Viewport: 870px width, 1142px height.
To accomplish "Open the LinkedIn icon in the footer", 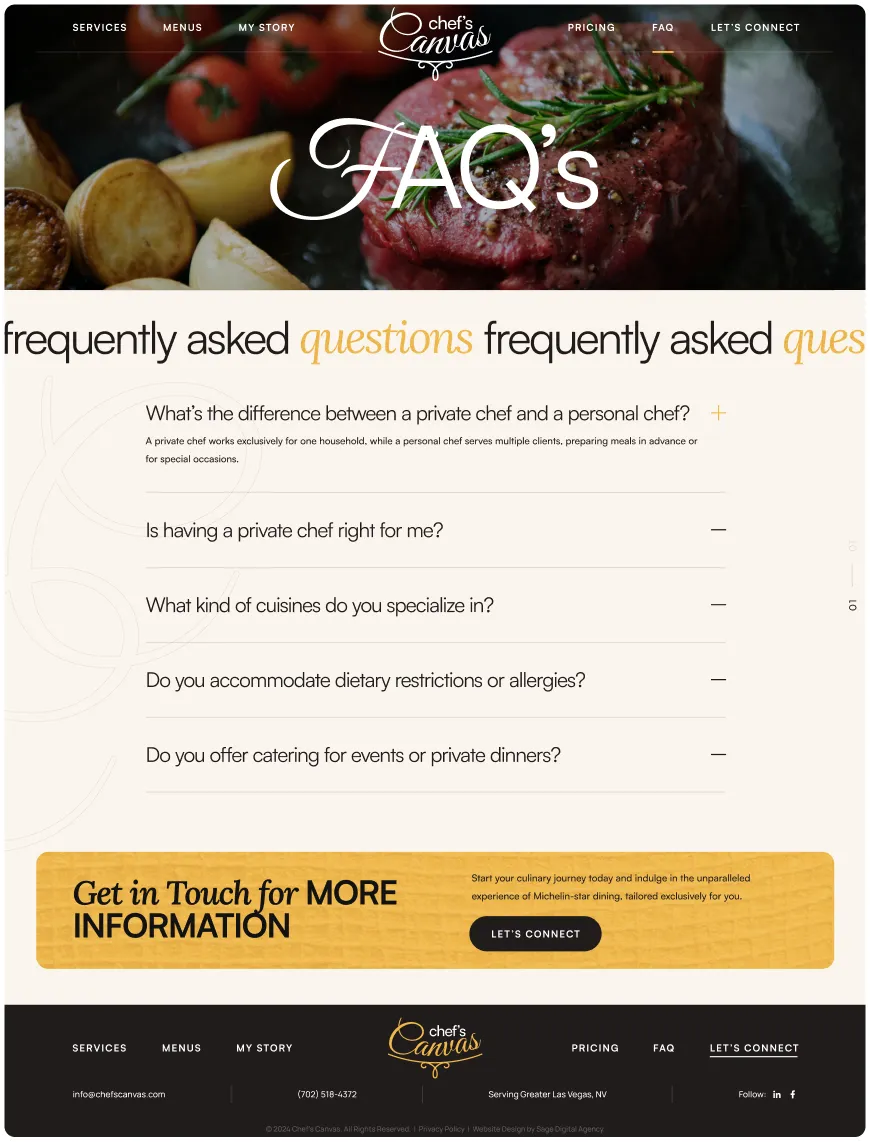I will [x=777, y=1094].
